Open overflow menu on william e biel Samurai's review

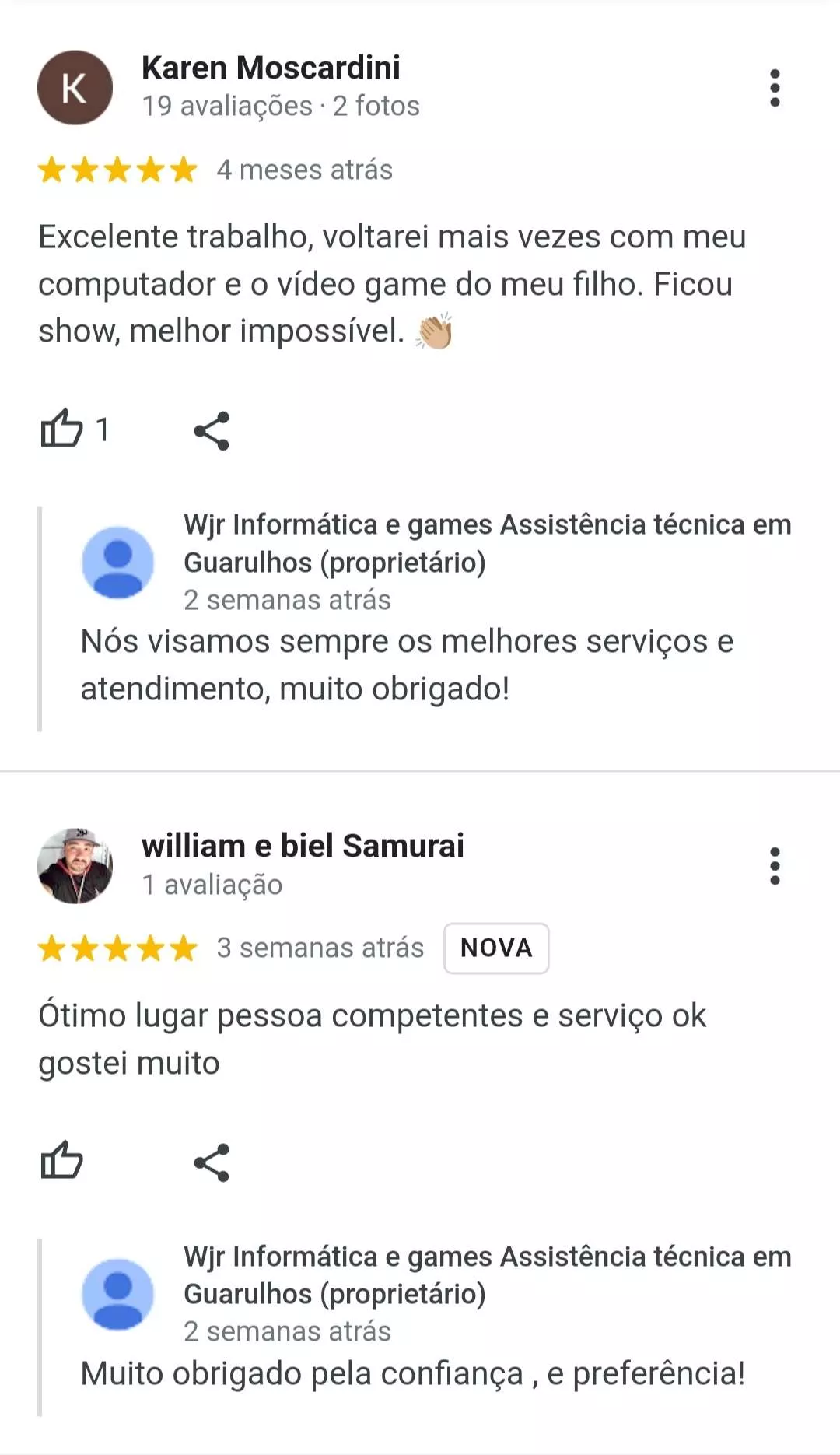774,866
